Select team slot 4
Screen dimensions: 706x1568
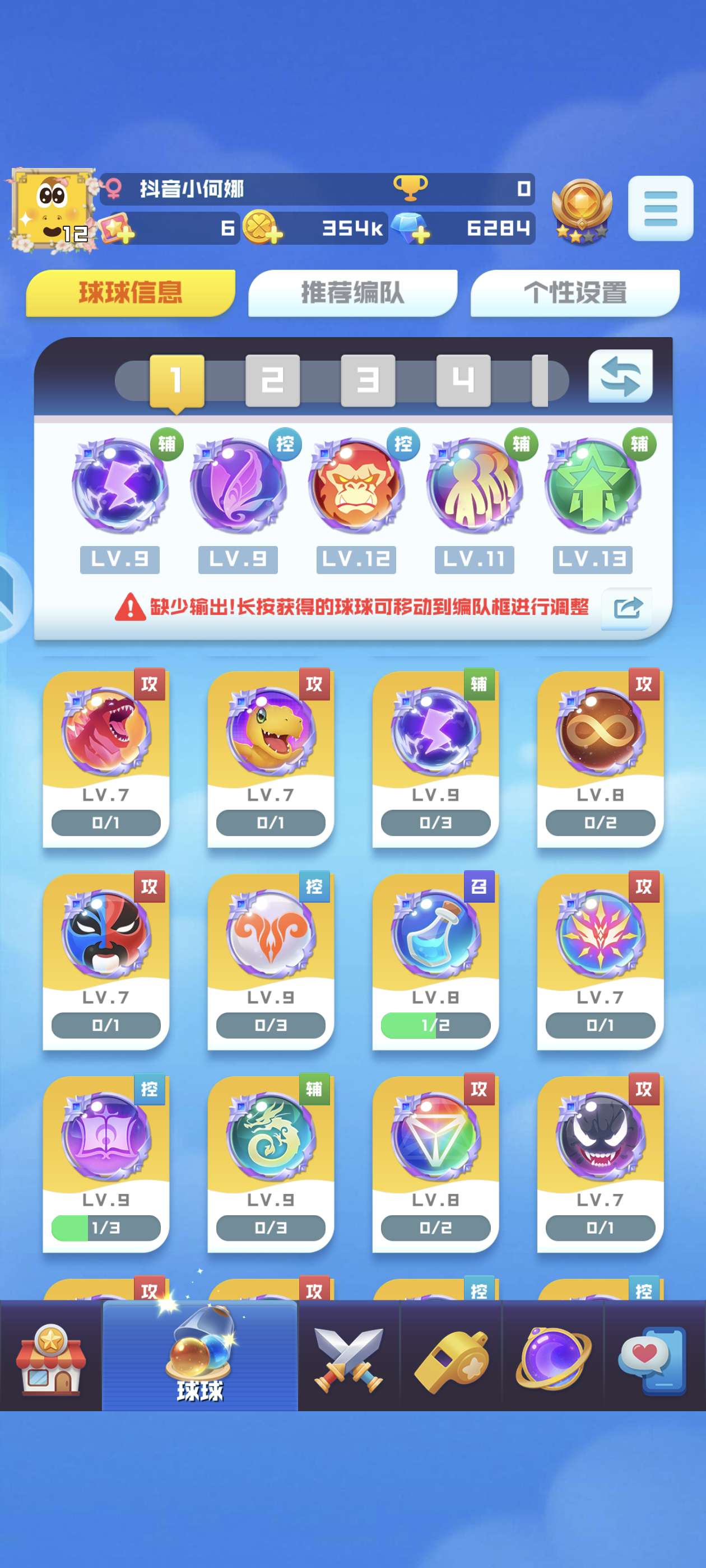click(x=463, y=380)
